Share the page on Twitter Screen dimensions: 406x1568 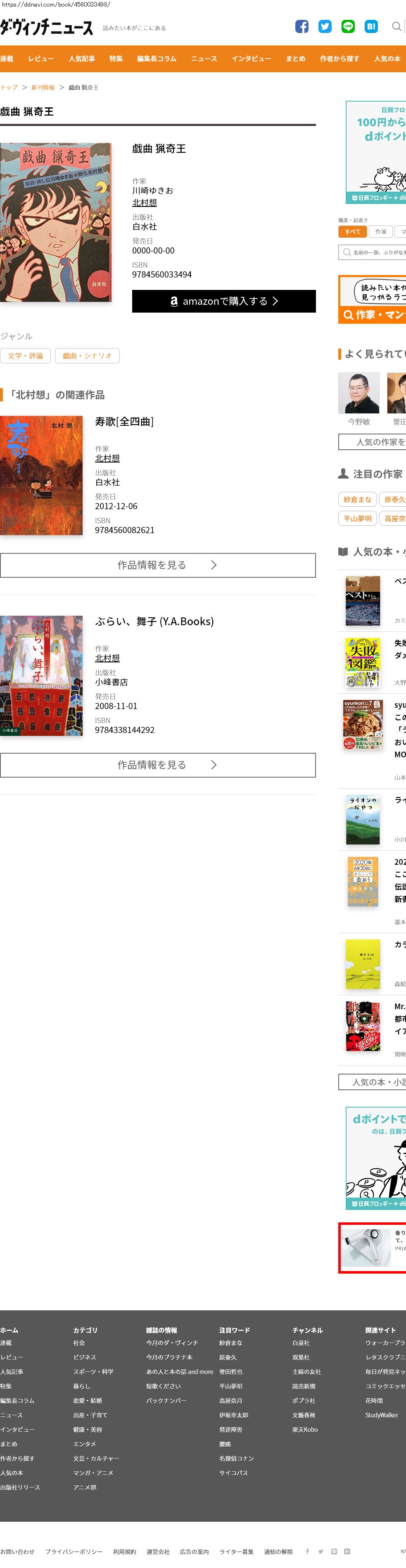pos(325,26)
